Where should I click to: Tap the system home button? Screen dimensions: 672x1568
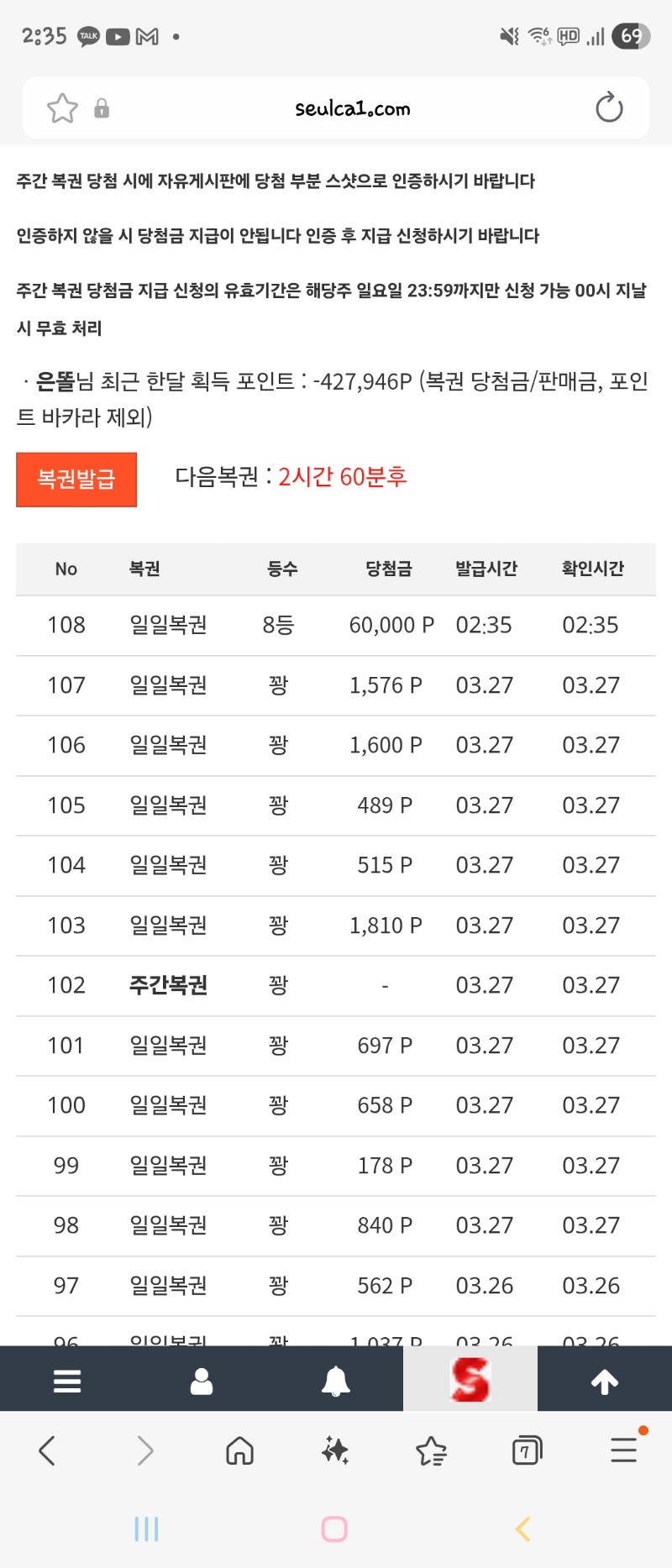(x=334, y=1529)
